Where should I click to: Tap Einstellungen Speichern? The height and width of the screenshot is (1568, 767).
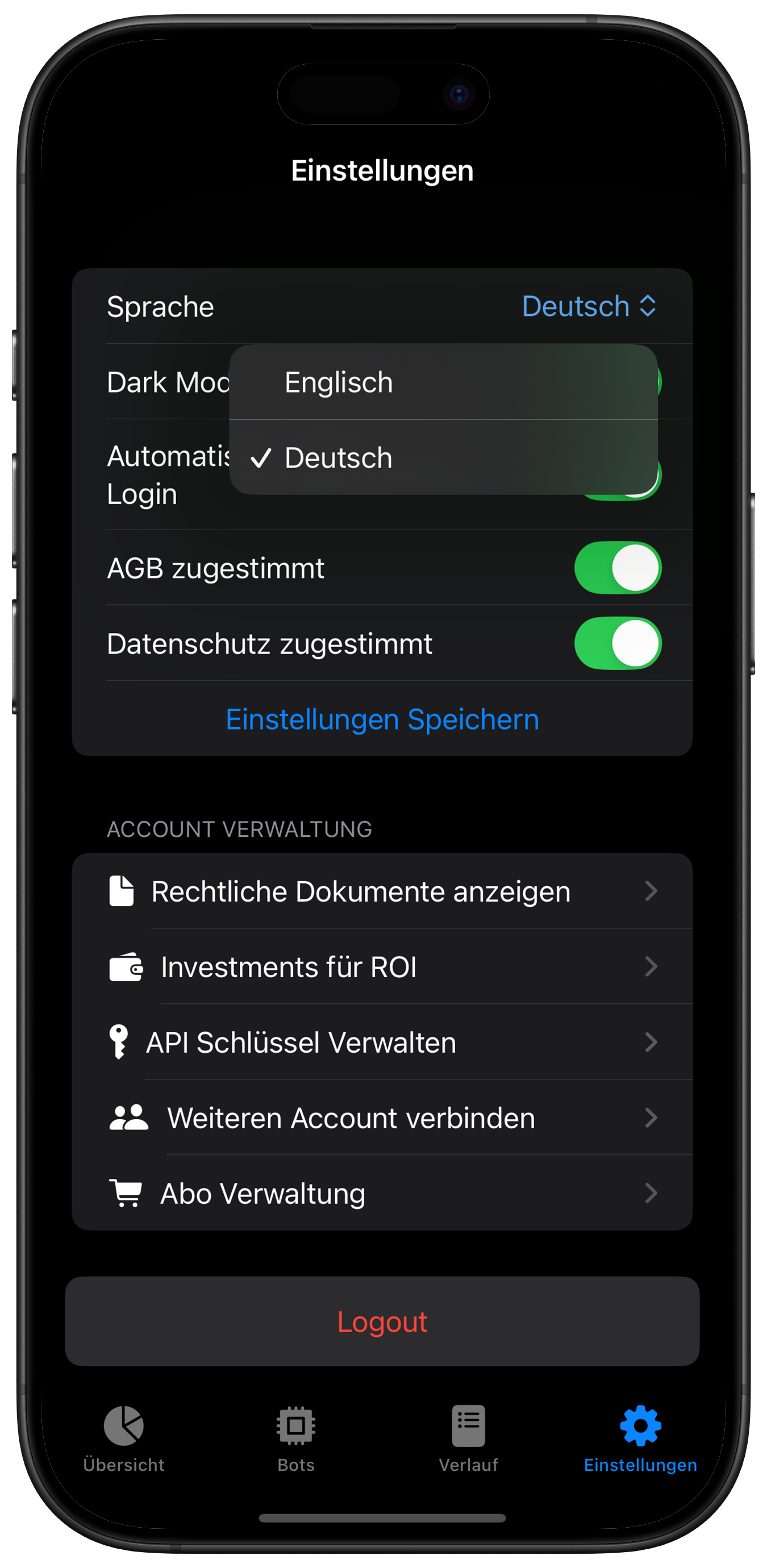click(x=382, y=719)
